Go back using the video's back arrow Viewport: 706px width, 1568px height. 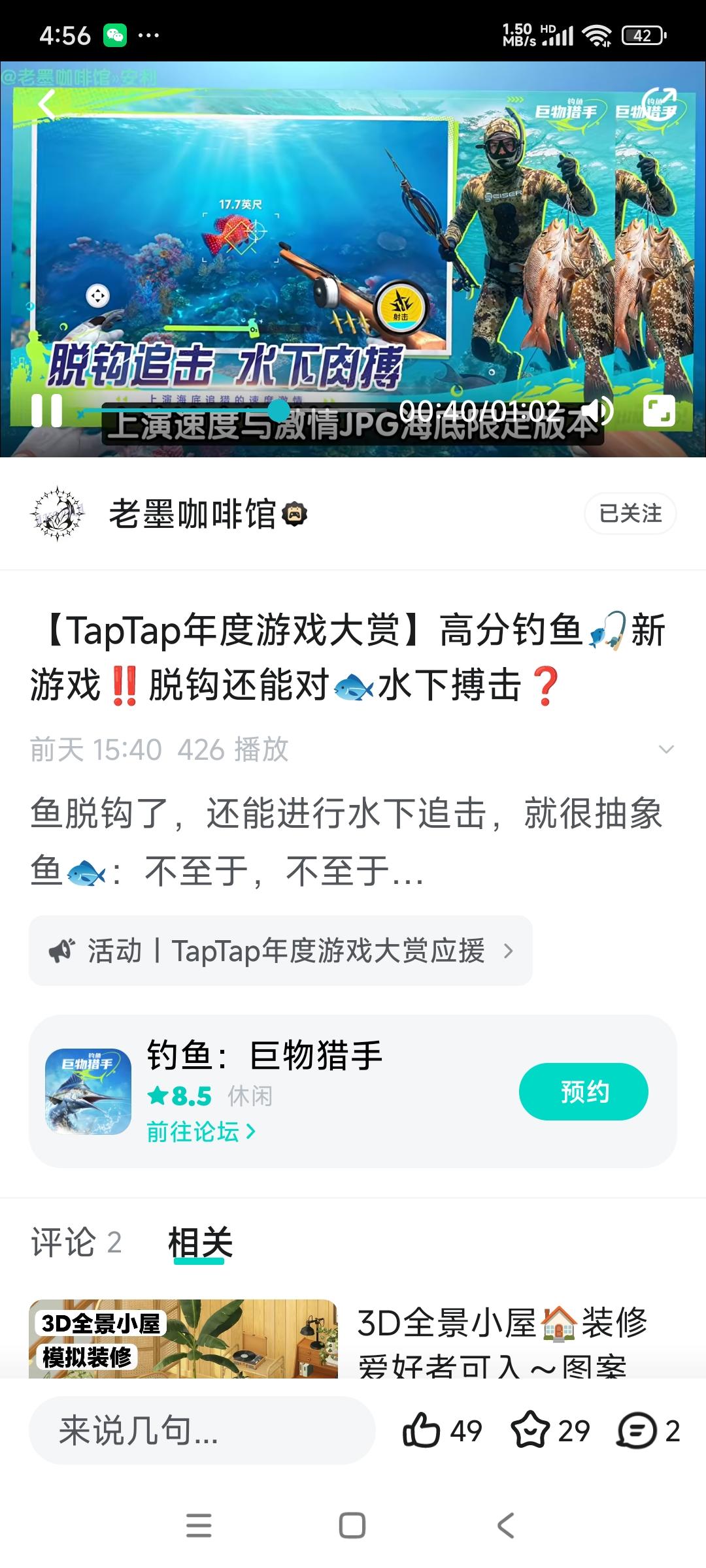point(47,105)
